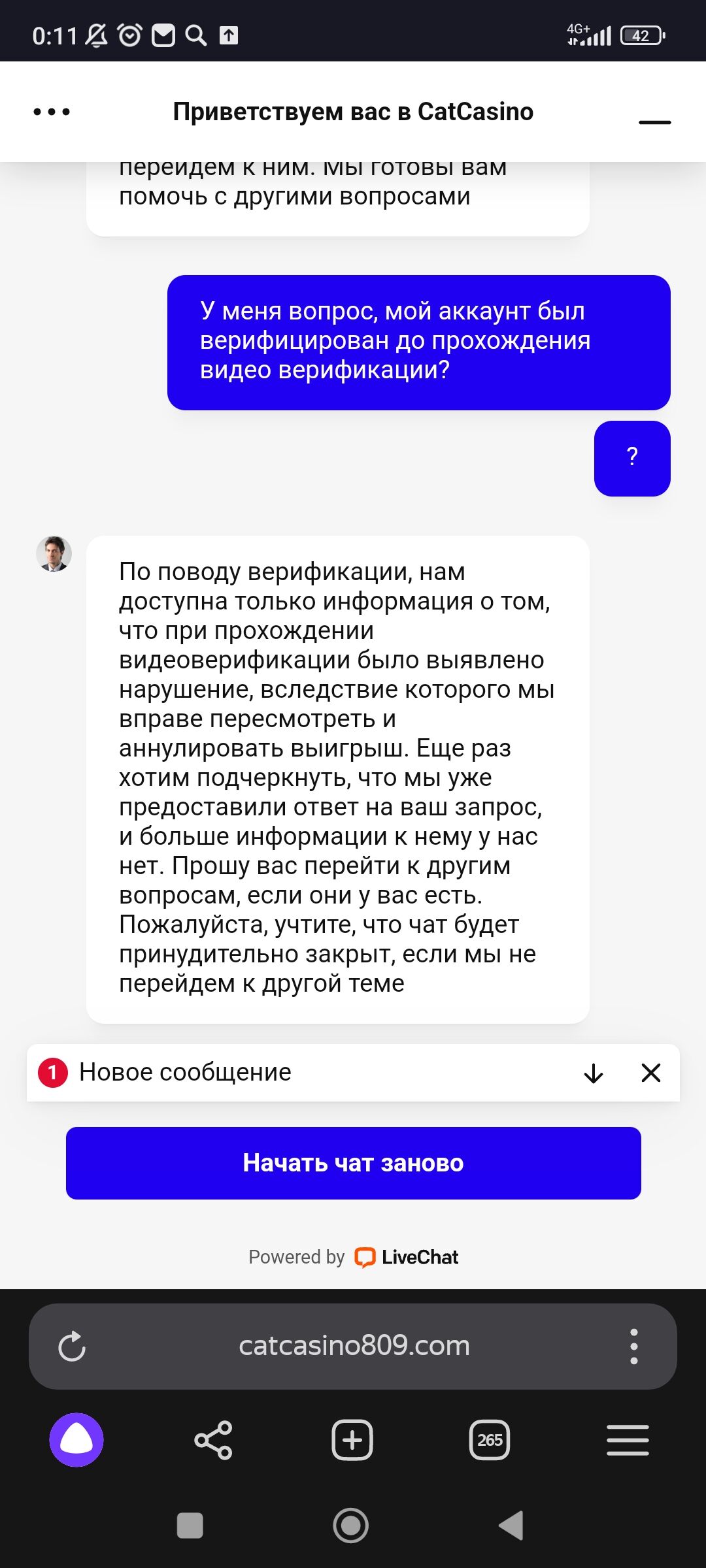Open the LiveChat powered-by link
The width and height of the screenshot is (706, 1568).
pos(406,1257)
